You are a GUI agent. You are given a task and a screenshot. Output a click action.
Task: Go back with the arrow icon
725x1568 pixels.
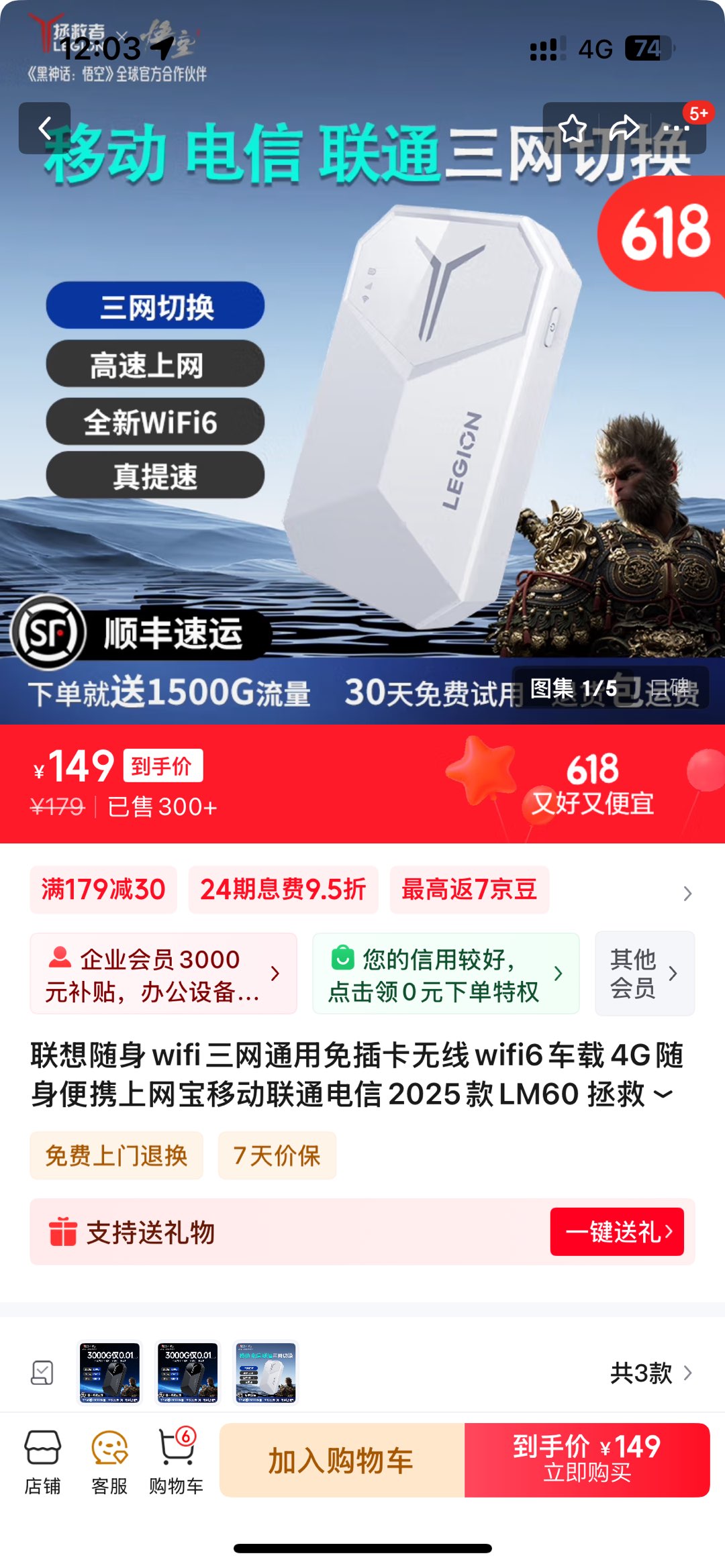[44, 128]
